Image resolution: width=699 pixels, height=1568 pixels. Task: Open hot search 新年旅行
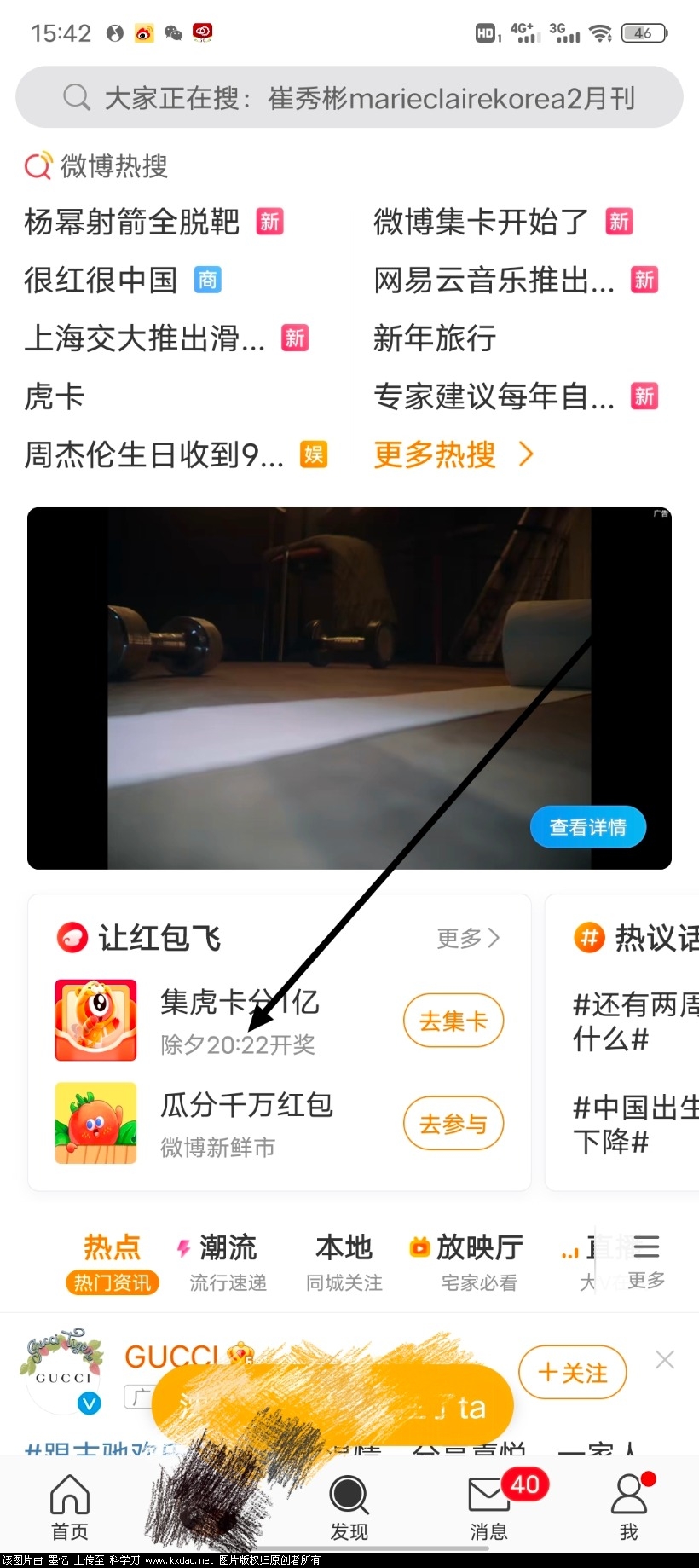pos(435,338)
